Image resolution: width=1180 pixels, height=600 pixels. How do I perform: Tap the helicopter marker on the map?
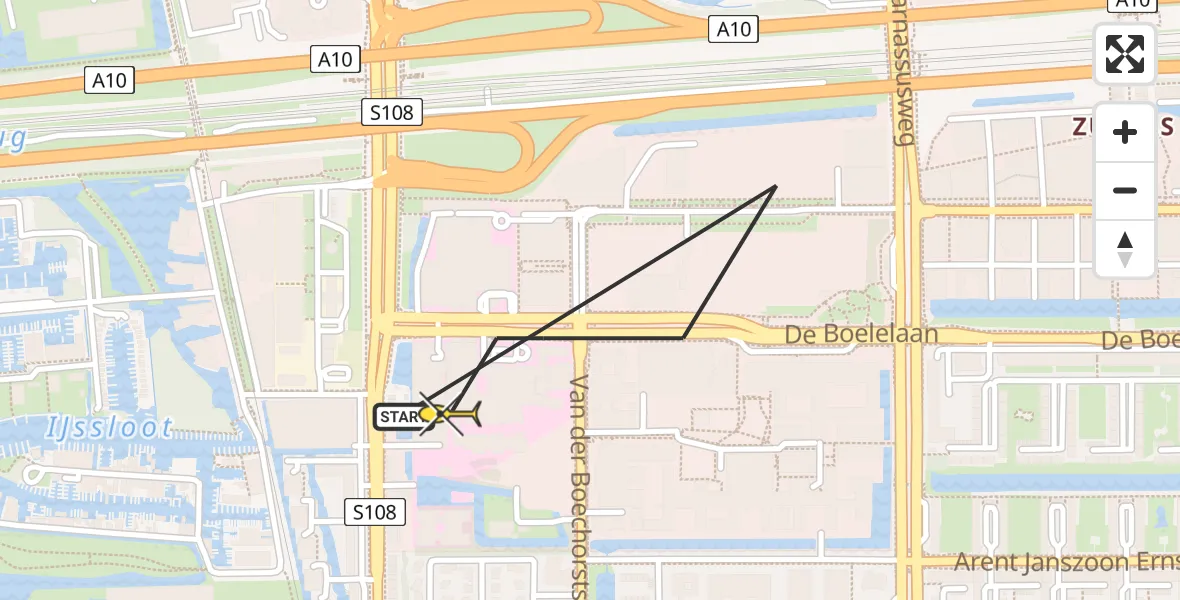(452, 413)
